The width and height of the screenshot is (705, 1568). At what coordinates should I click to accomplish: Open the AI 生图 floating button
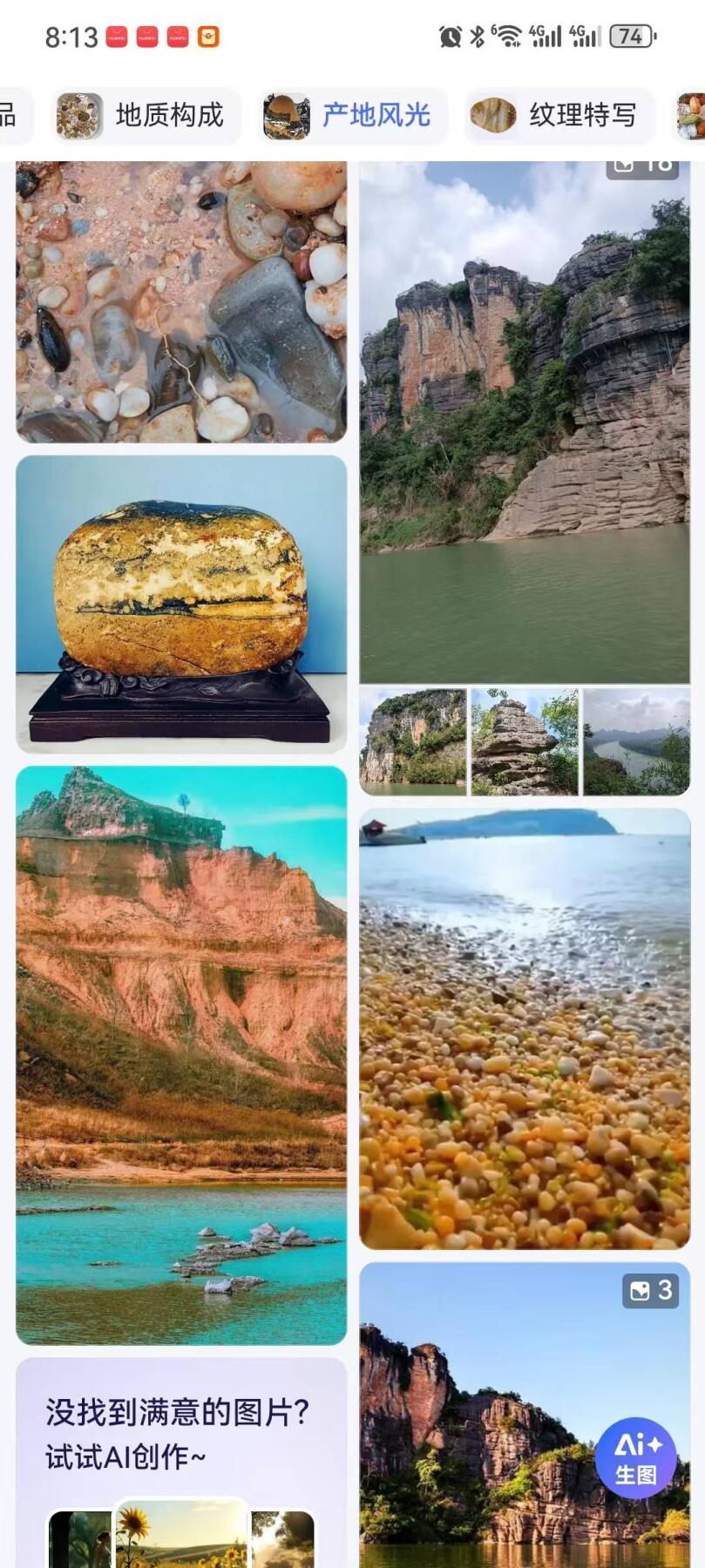coord(636,1458)
